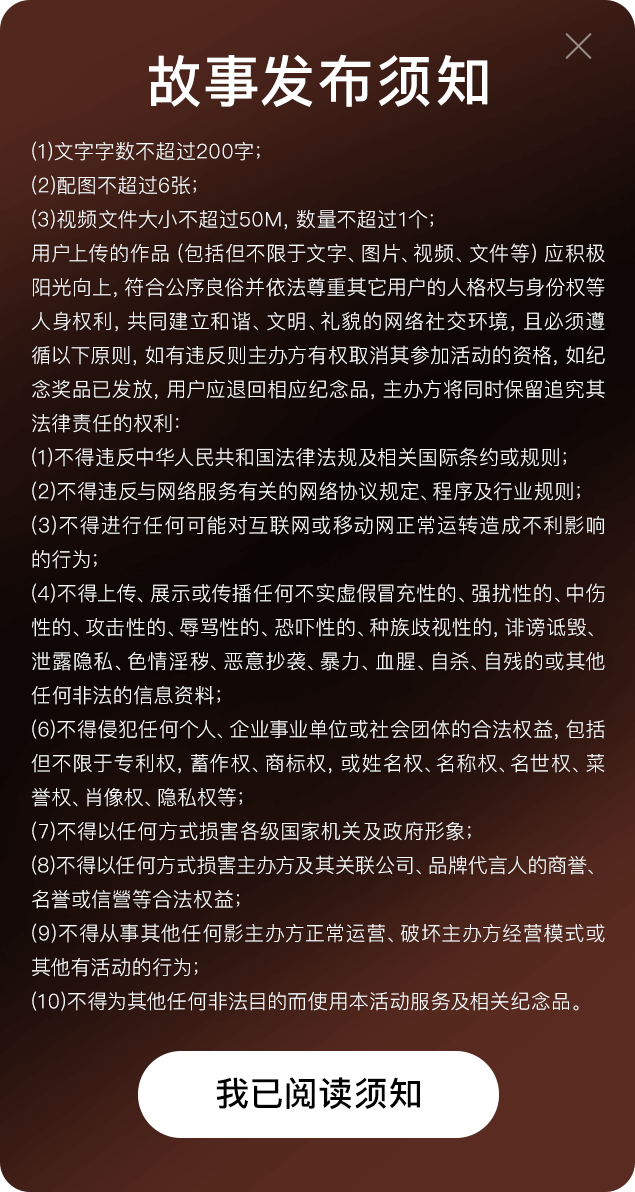Tap the 我已阅读须知 button
635x1192 pixels.
(318, 1094)
